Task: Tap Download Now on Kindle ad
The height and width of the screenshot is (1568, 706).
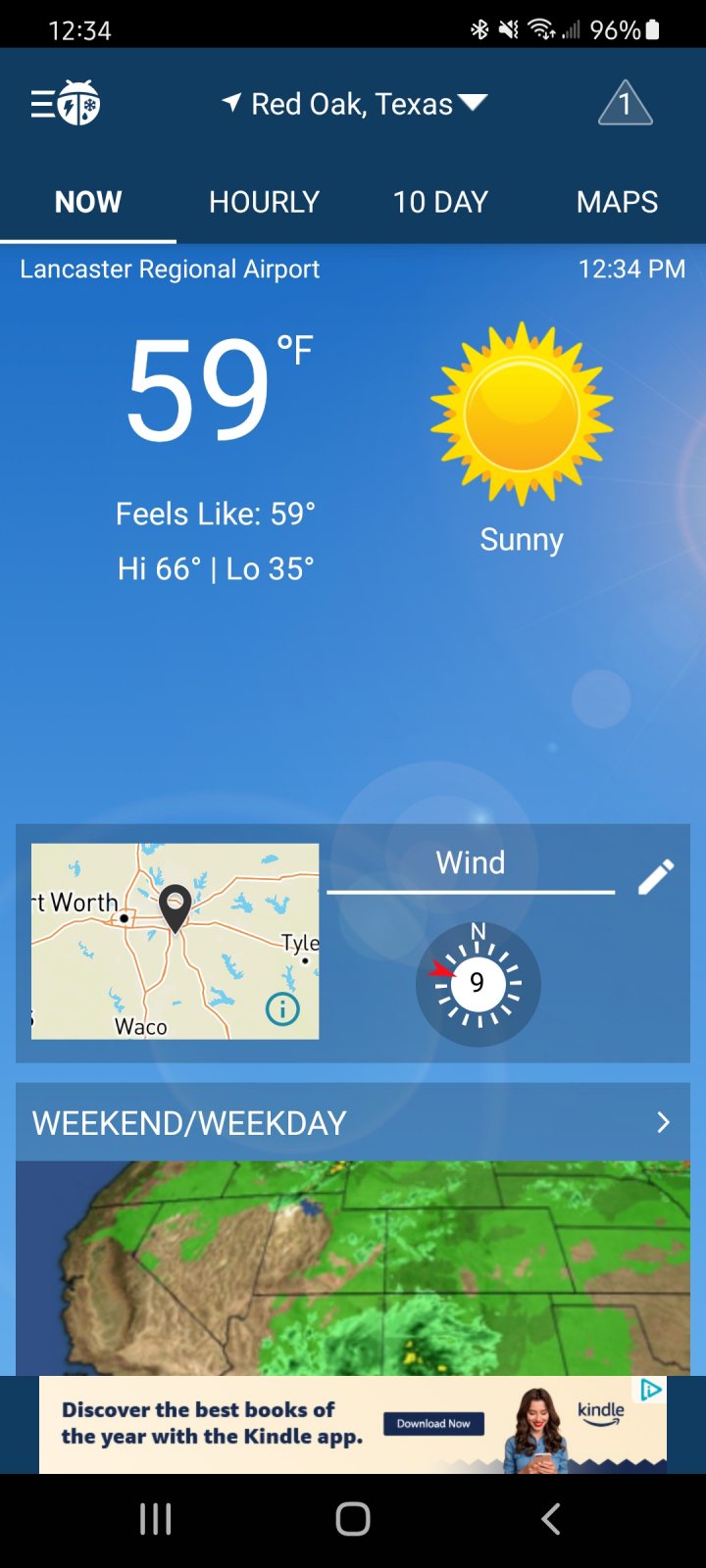Action: coord(433,1424)
